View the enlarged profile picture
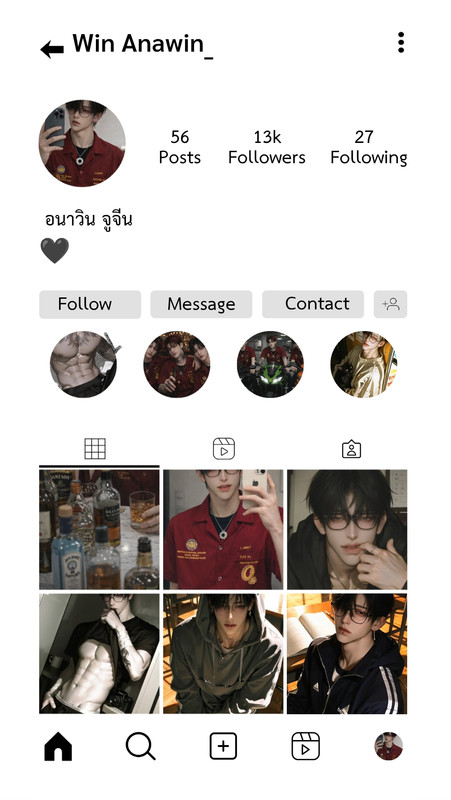This screenshot has height=800, width=451. 82,143
